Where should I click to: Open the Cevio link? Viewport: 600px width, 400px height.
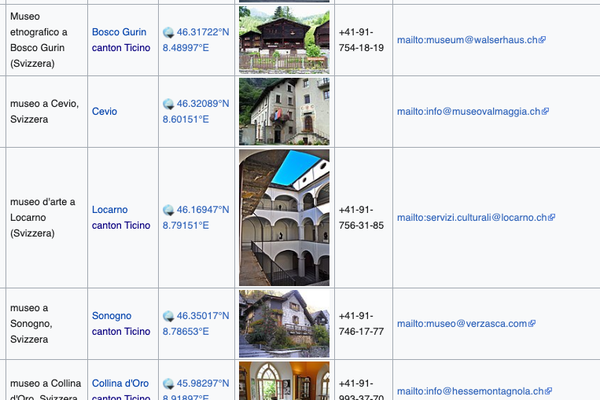click(x=104, y=112)
